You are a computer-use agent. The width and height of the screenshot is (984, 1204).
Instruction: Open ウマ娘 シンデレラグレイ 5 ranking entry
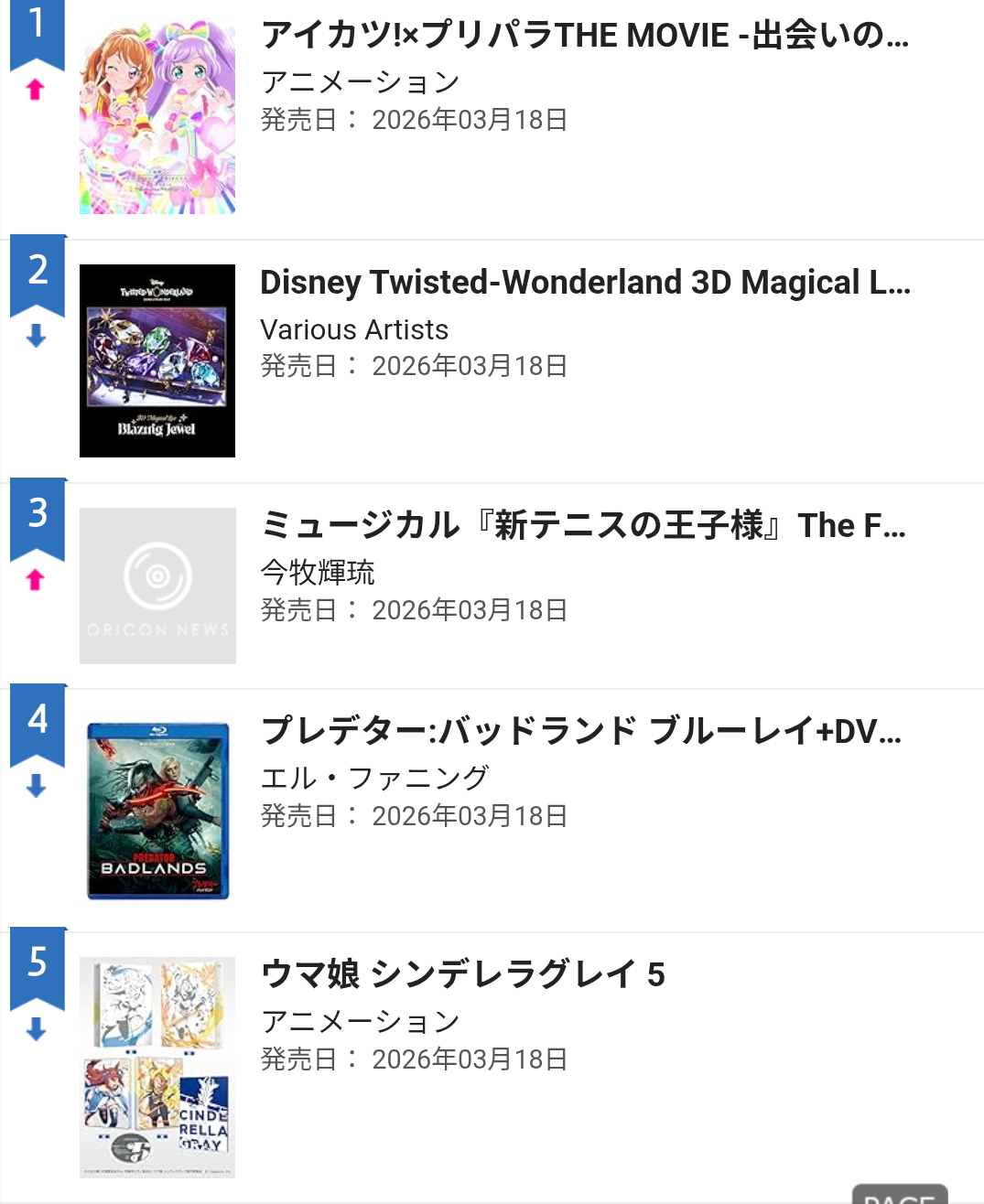click(x=462, y=974)
